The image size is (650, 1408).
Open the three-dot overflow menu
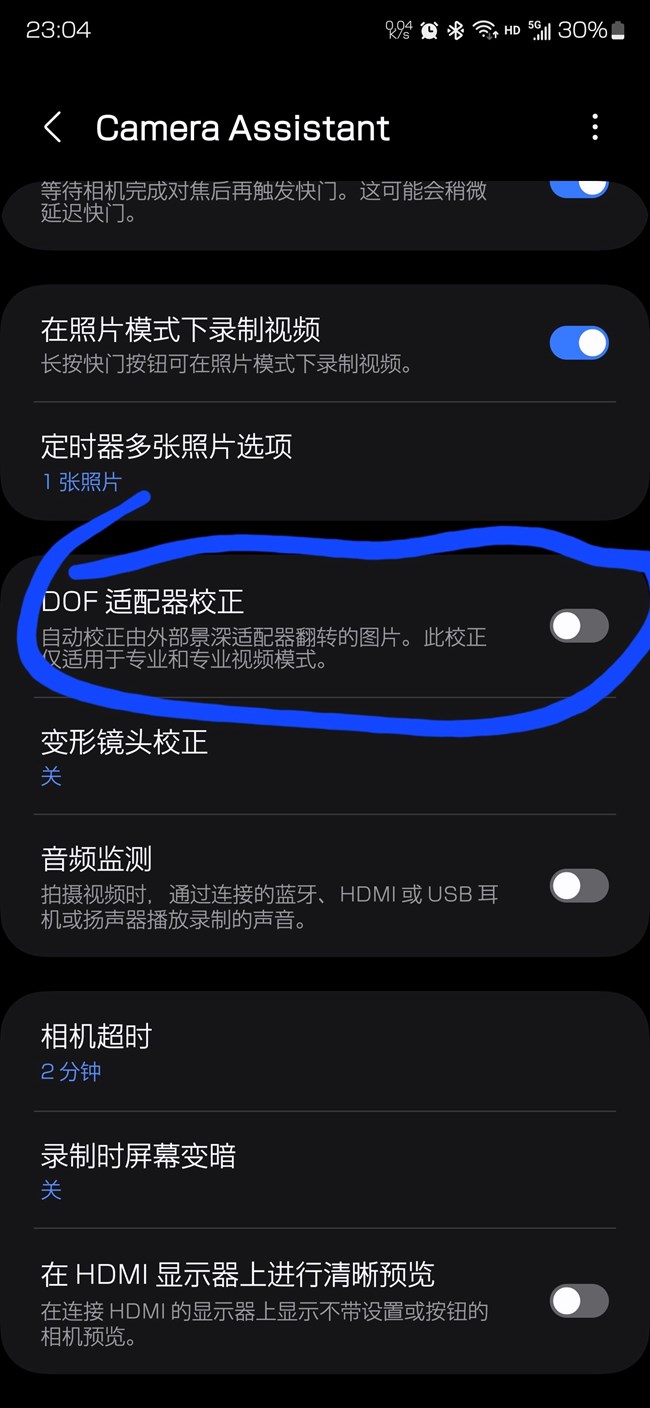[595, 127]
